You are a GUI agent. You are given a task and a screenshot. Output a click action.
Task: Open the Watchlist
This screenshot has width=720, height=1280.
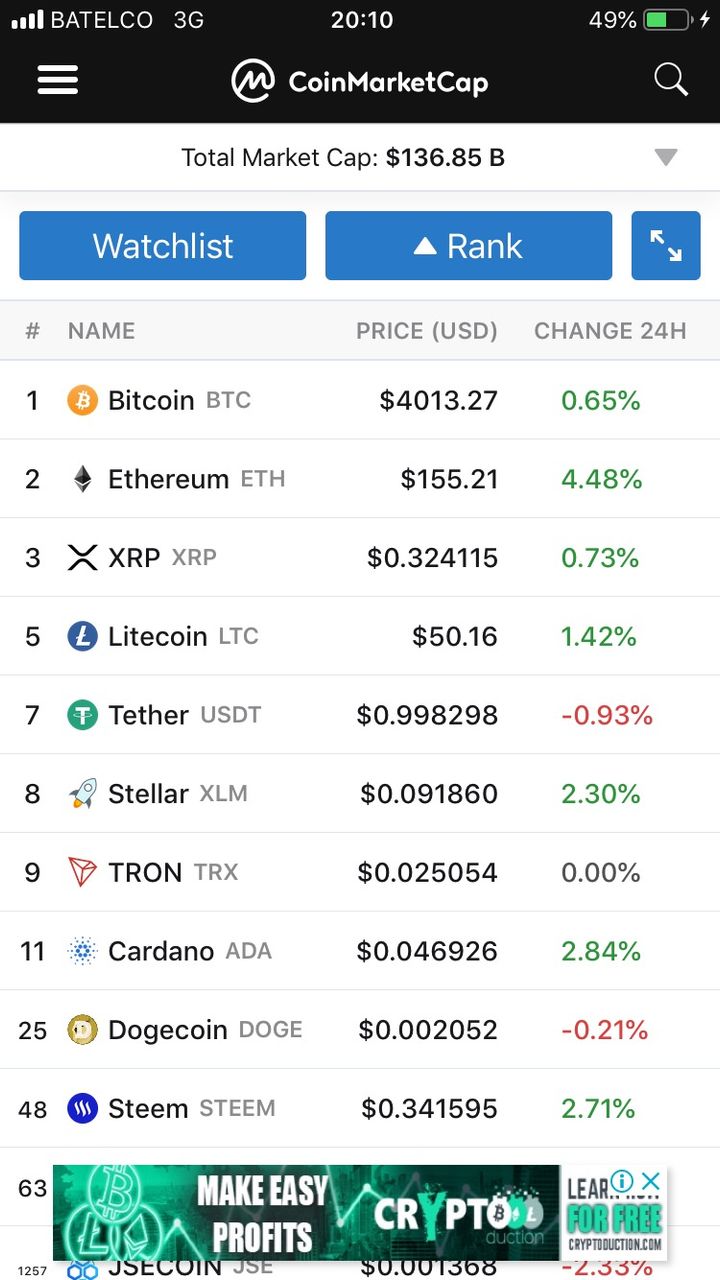[x=163, y=245]
